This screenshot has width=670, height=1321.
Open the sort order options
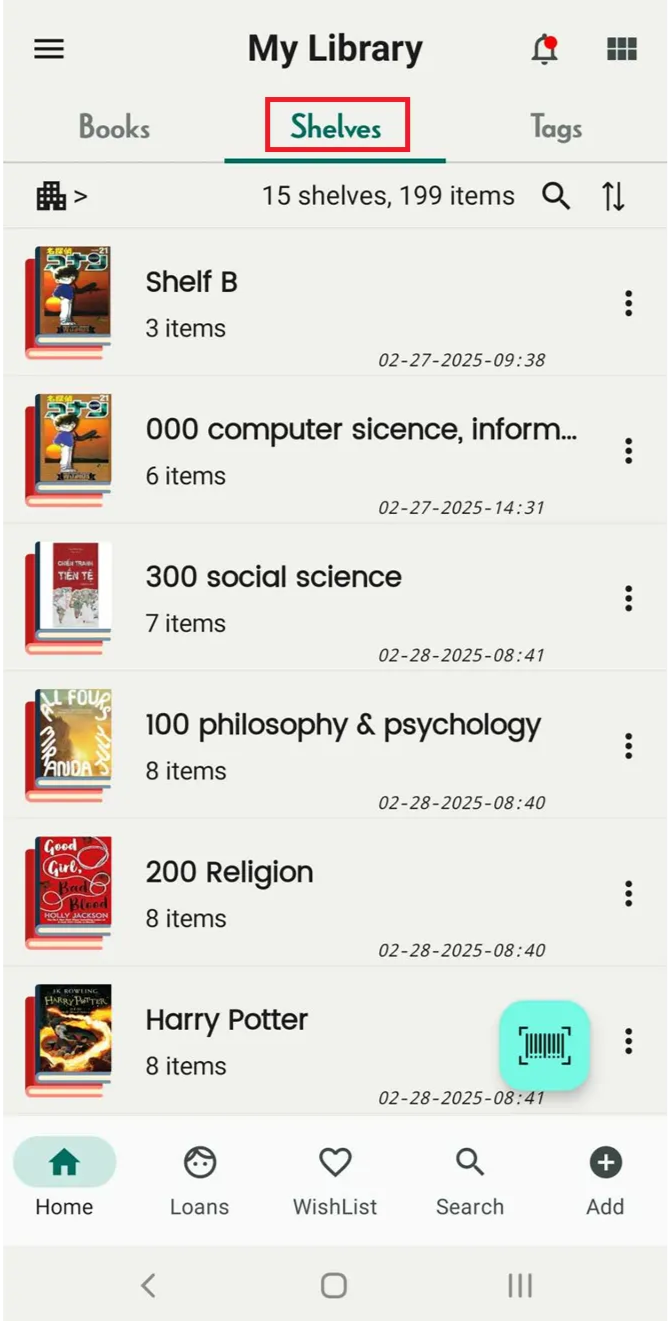[613, 196]
